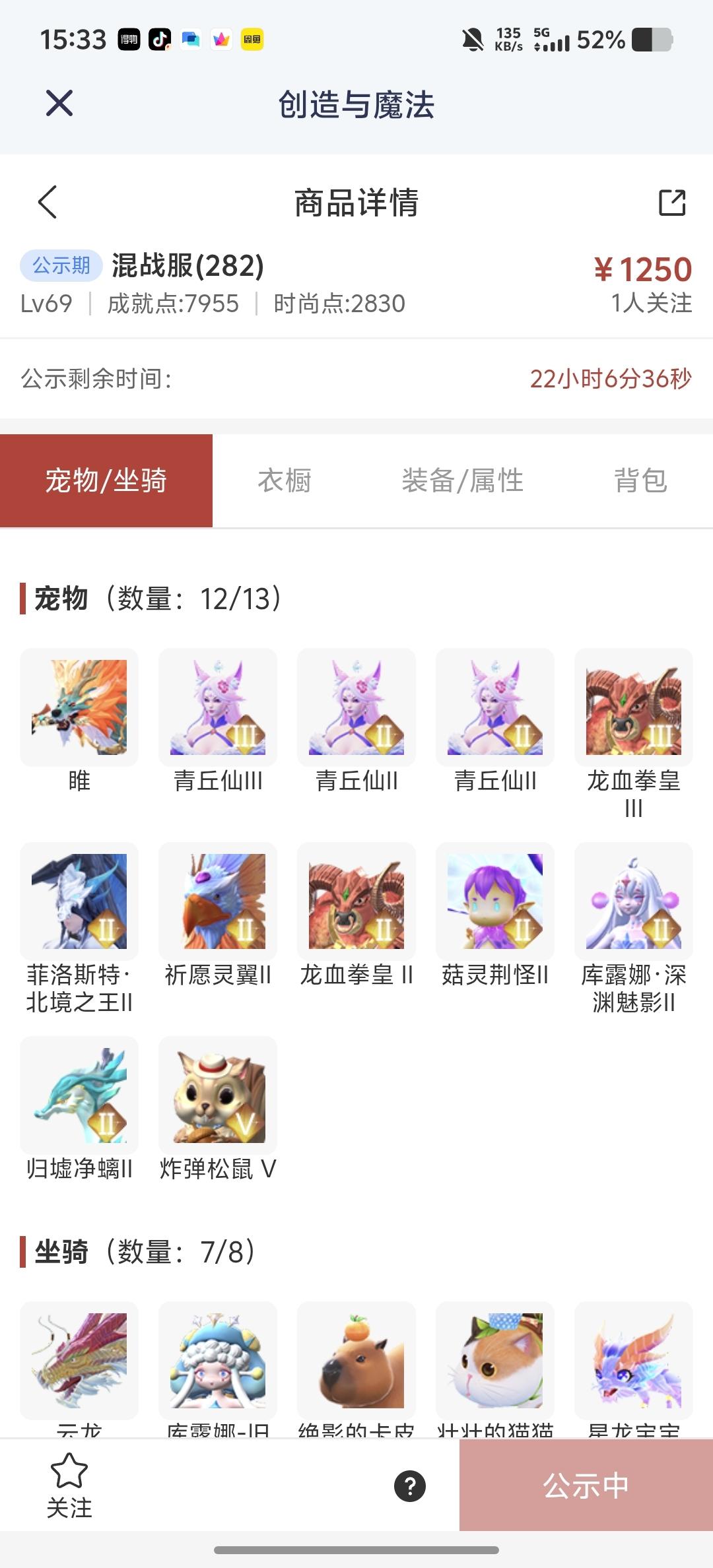
Task: Tap the share icon on the 商品详情 header
Action: 671,203
